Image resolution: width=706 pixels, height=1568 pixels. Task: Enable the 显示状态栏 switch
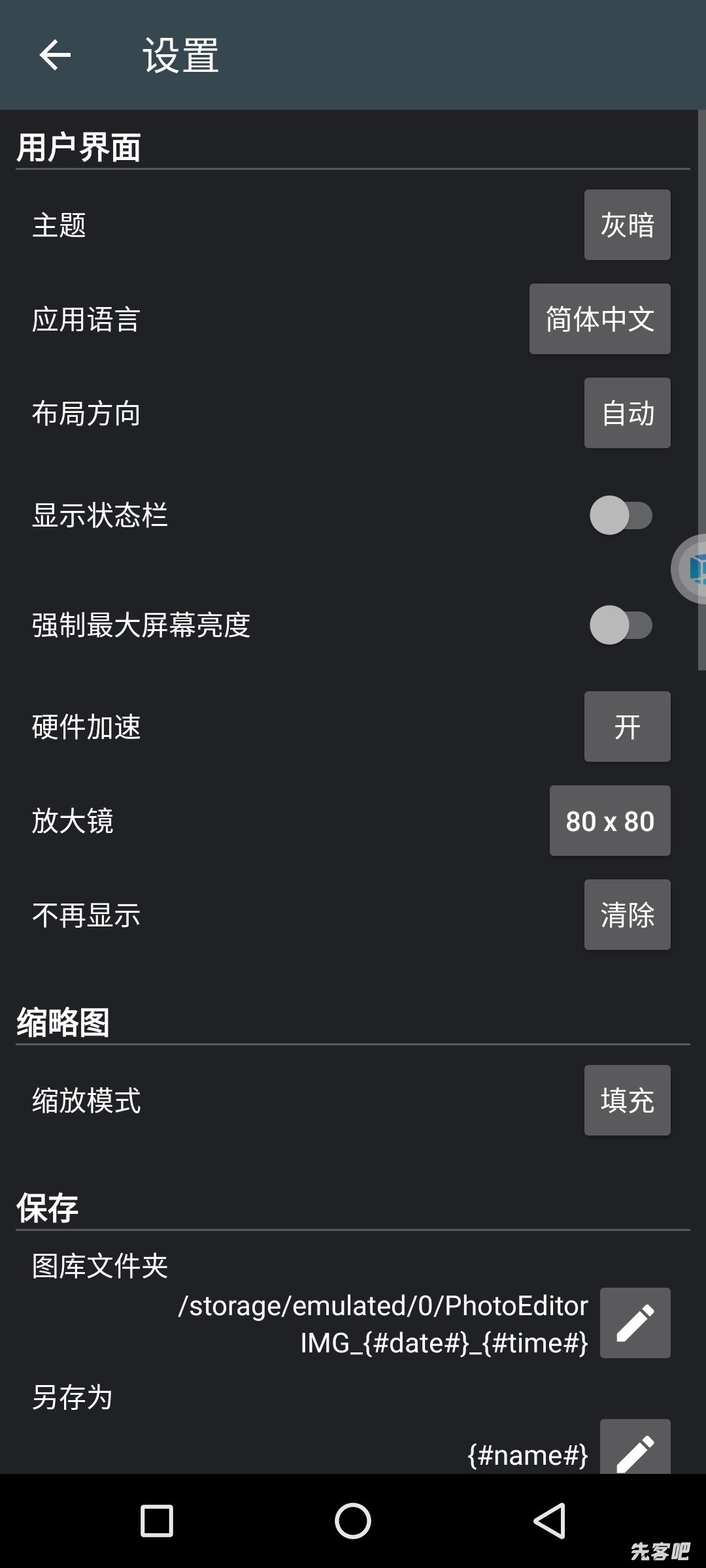(620, 515)
